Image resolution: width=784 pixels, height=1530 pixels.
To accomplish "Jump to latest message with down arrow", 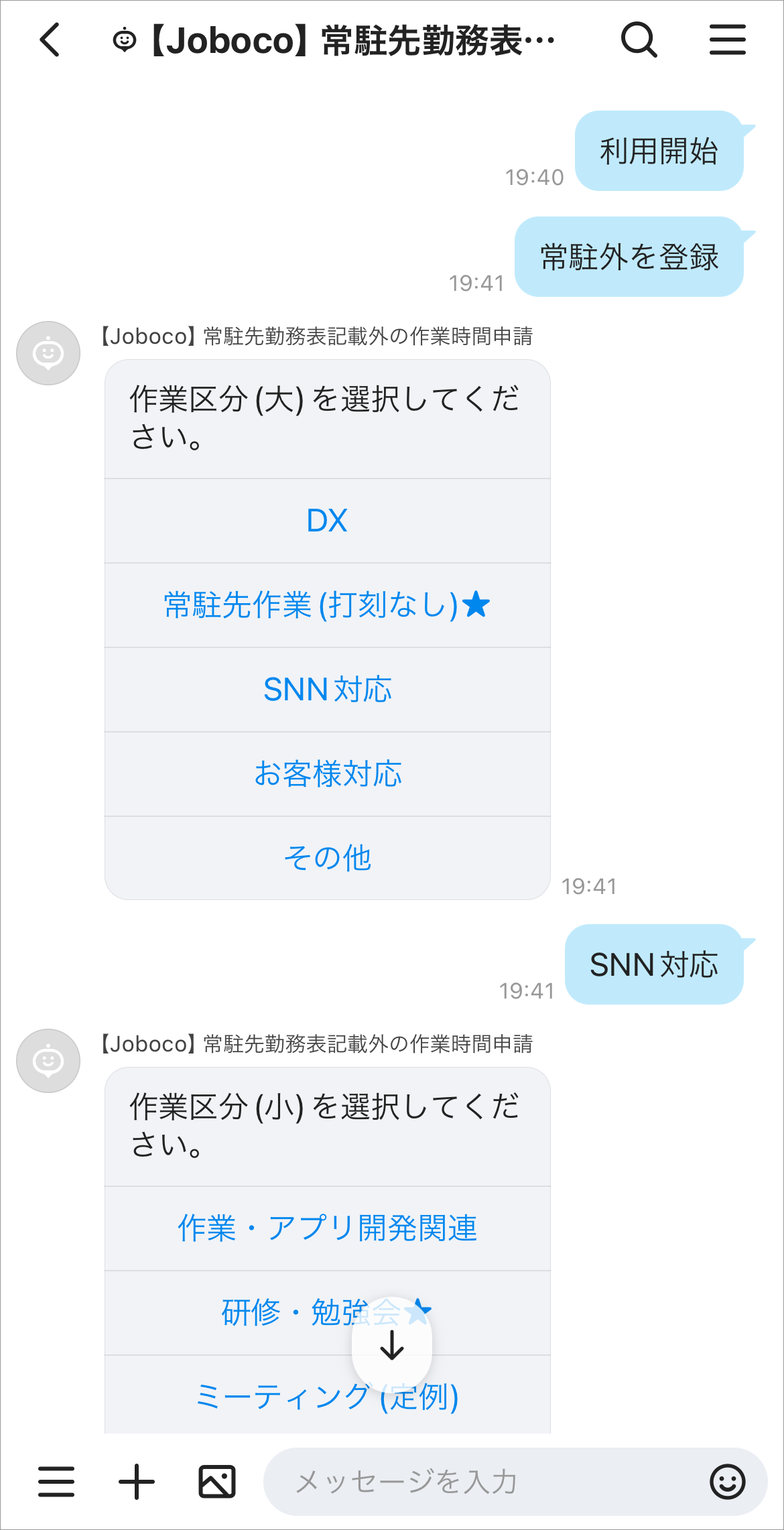I will coord(392,1344).
